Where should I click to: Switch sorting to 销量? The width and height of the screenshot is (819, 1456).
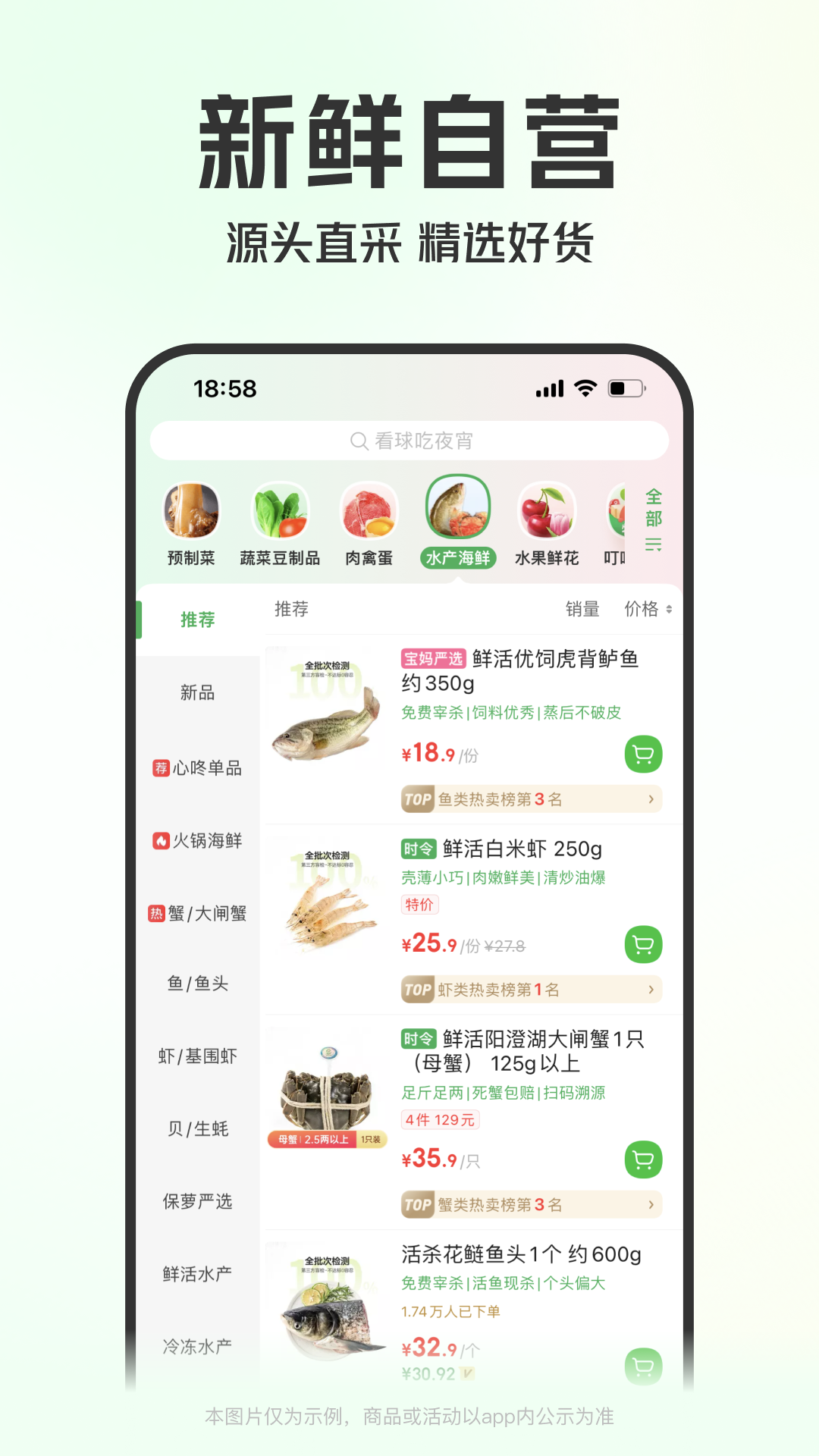(x=582, y=609)
